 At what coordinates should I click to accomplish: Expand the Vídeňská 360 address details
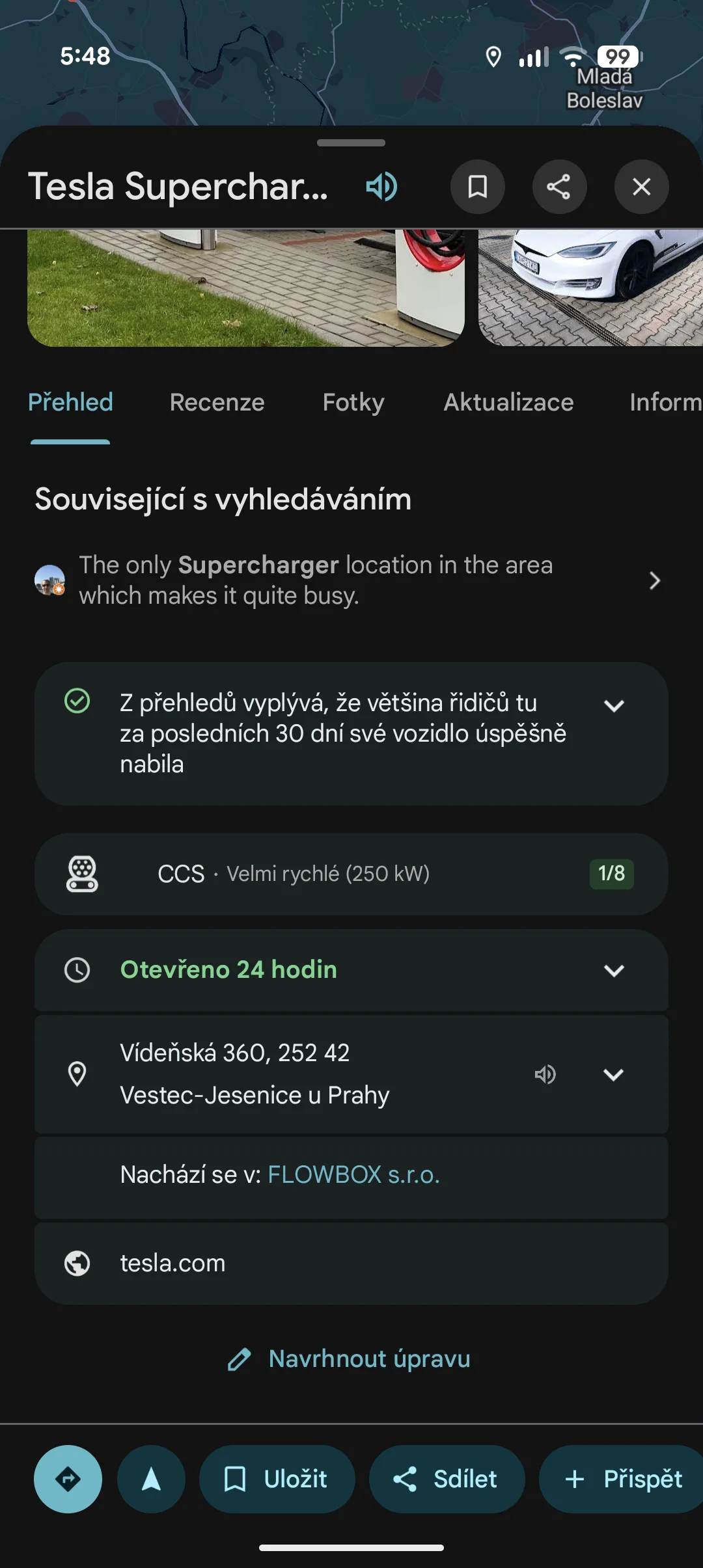click(x=614, y=1074)
